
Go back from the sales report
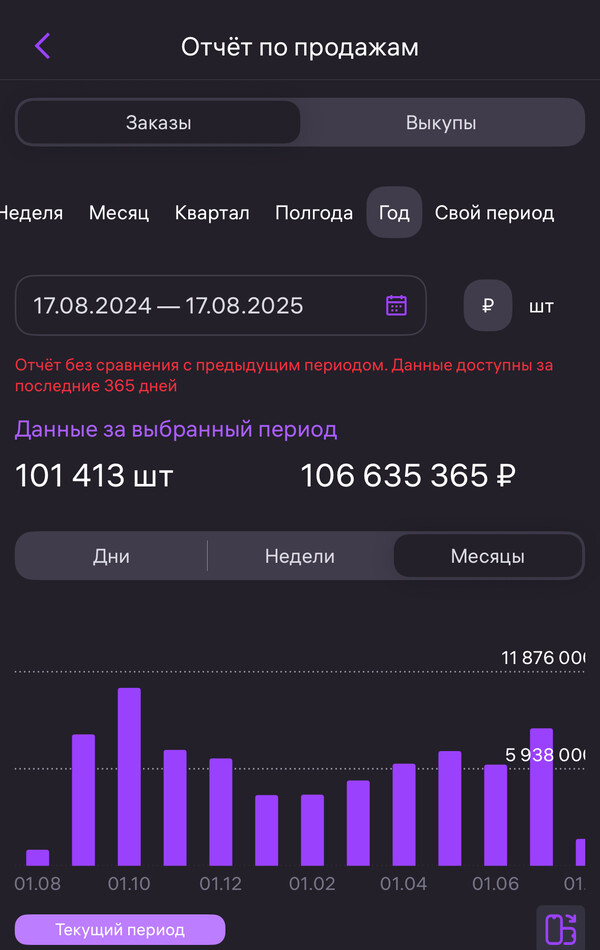point(42,46)
